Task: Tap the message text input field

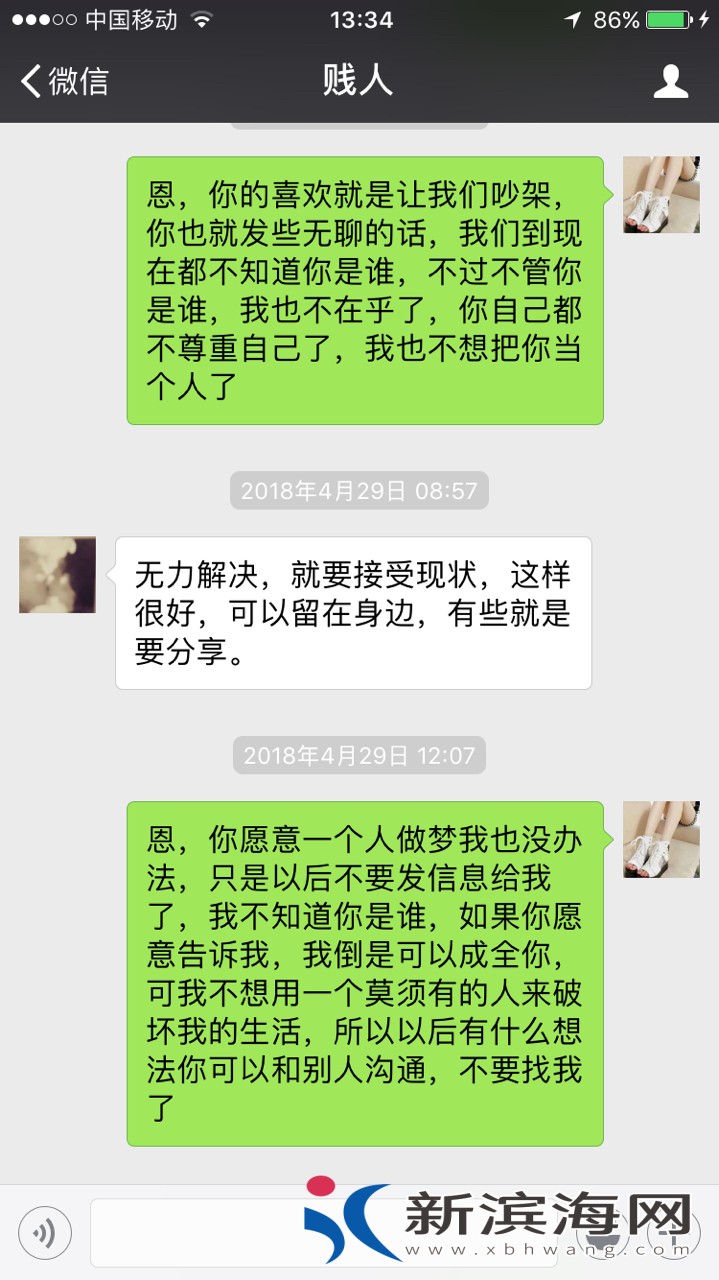Action: [200, 1232]
